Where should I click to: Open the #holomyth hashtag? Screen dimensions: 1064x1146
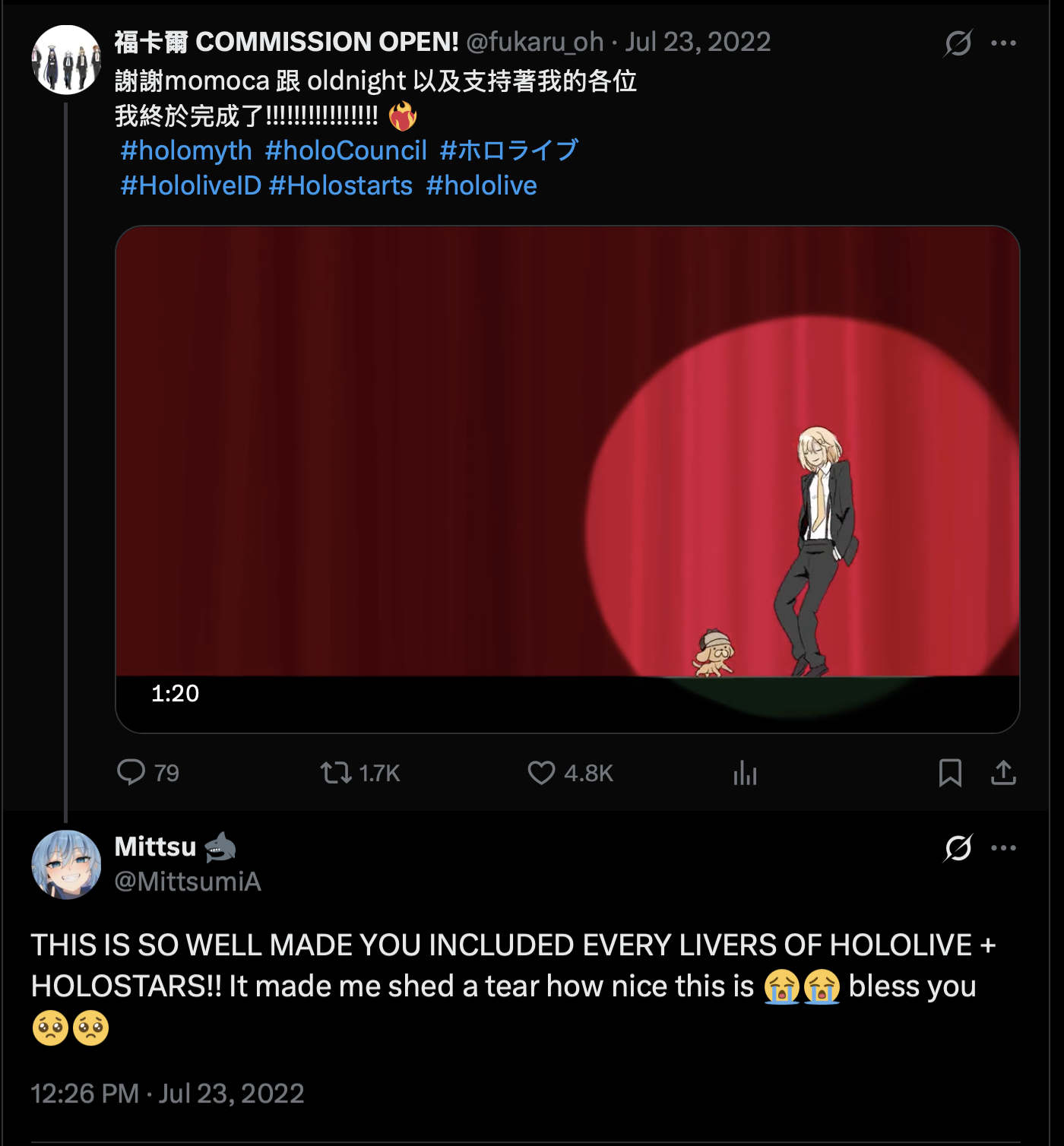click(x=186, y=150)
